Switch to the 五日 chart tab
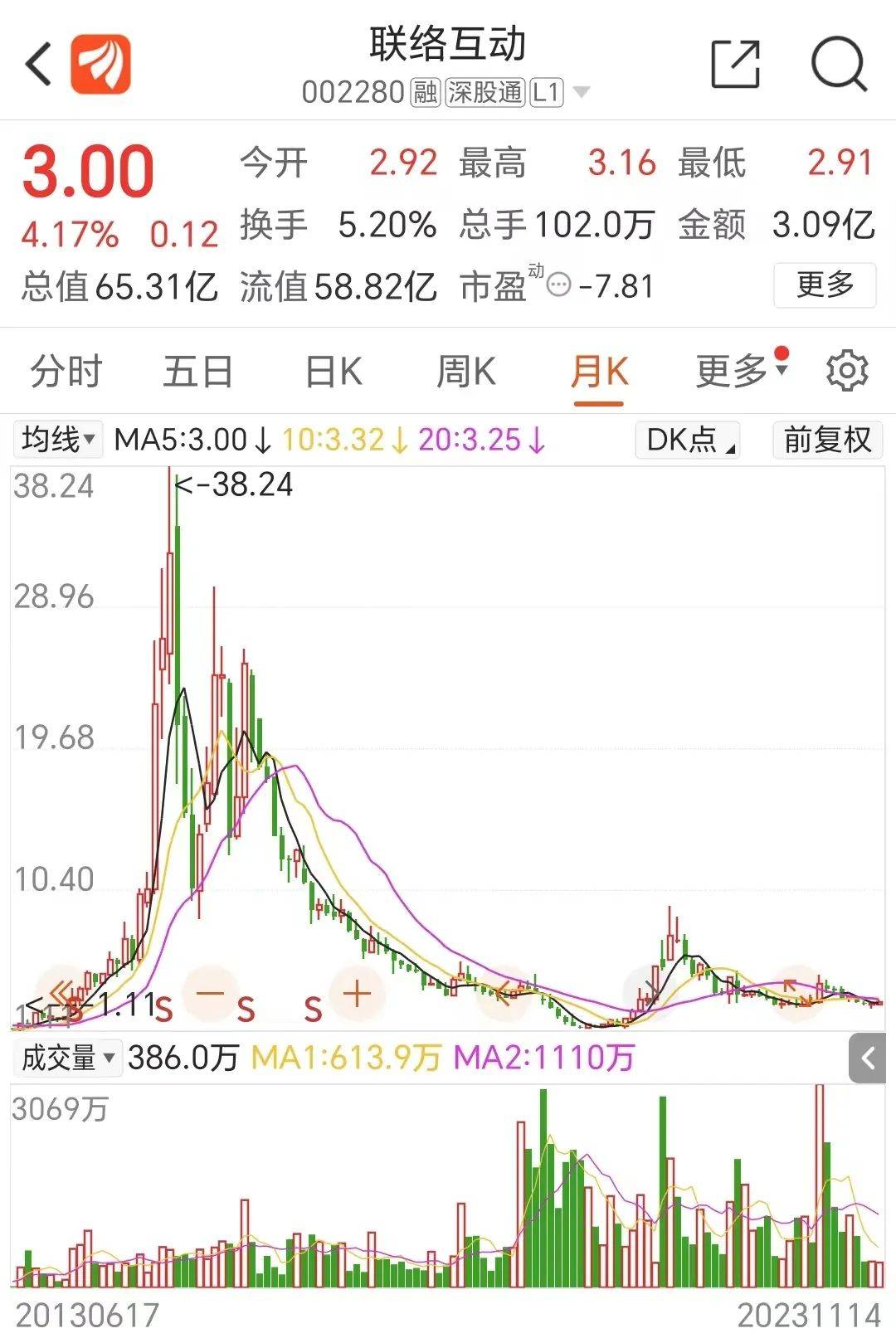The height and width of the screenshot is (1343, 896). [x=198, y=371]
